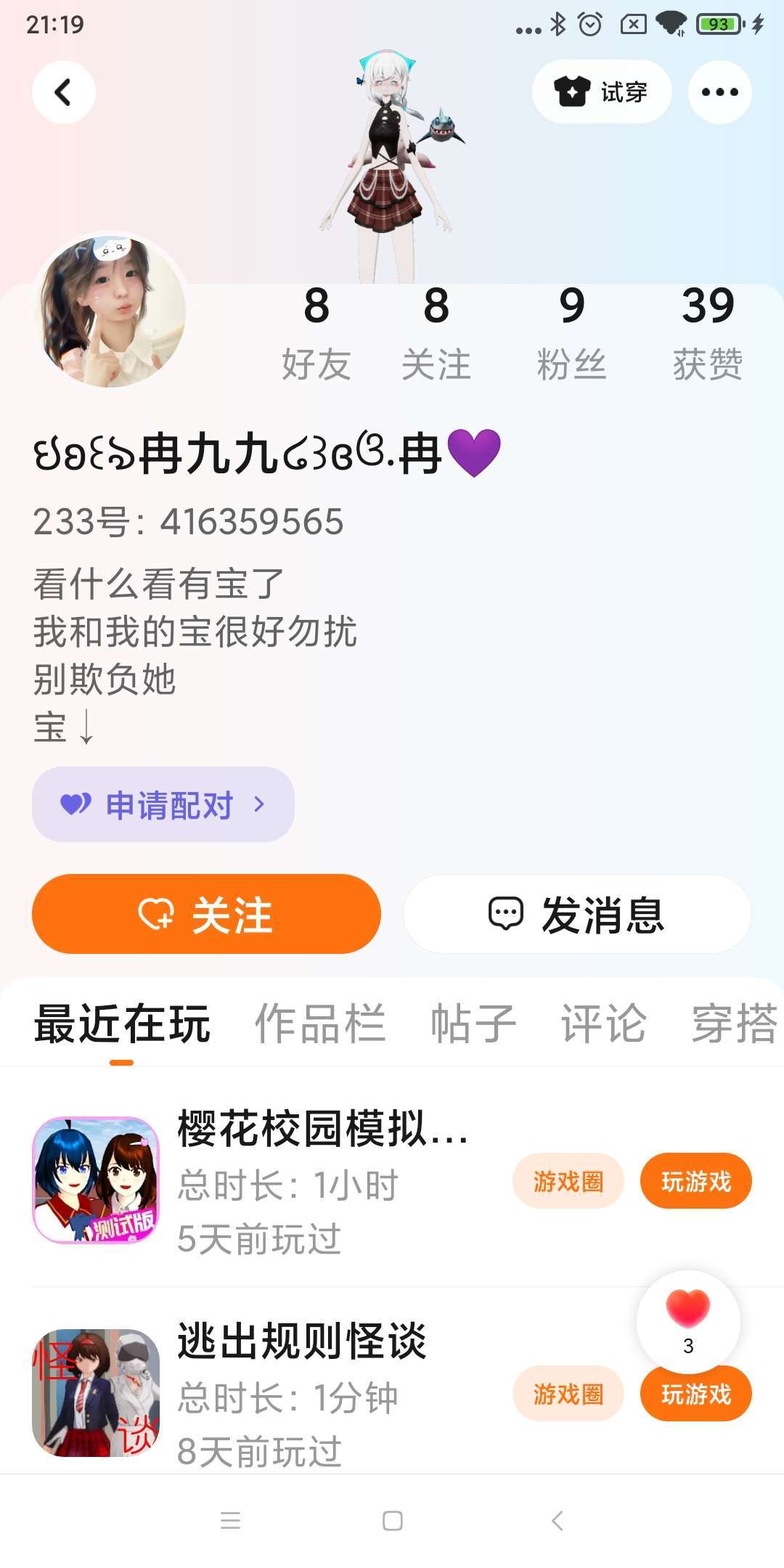Send a message via 发消息
784x1568 pixels.
click(577, 914)
